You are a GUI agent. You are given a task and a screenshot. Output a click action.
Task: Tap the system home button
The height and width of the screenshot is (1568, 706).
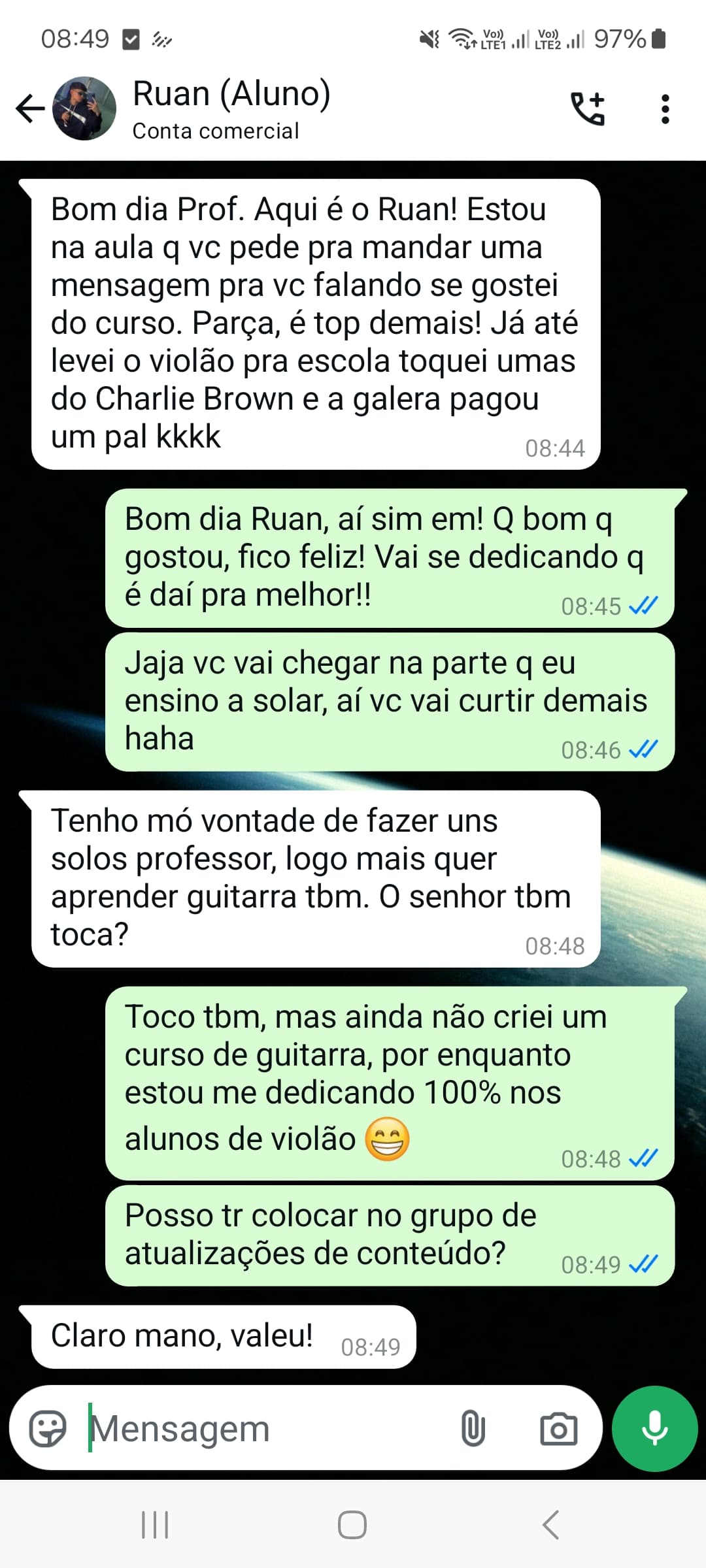click(x=352, y=1525)
